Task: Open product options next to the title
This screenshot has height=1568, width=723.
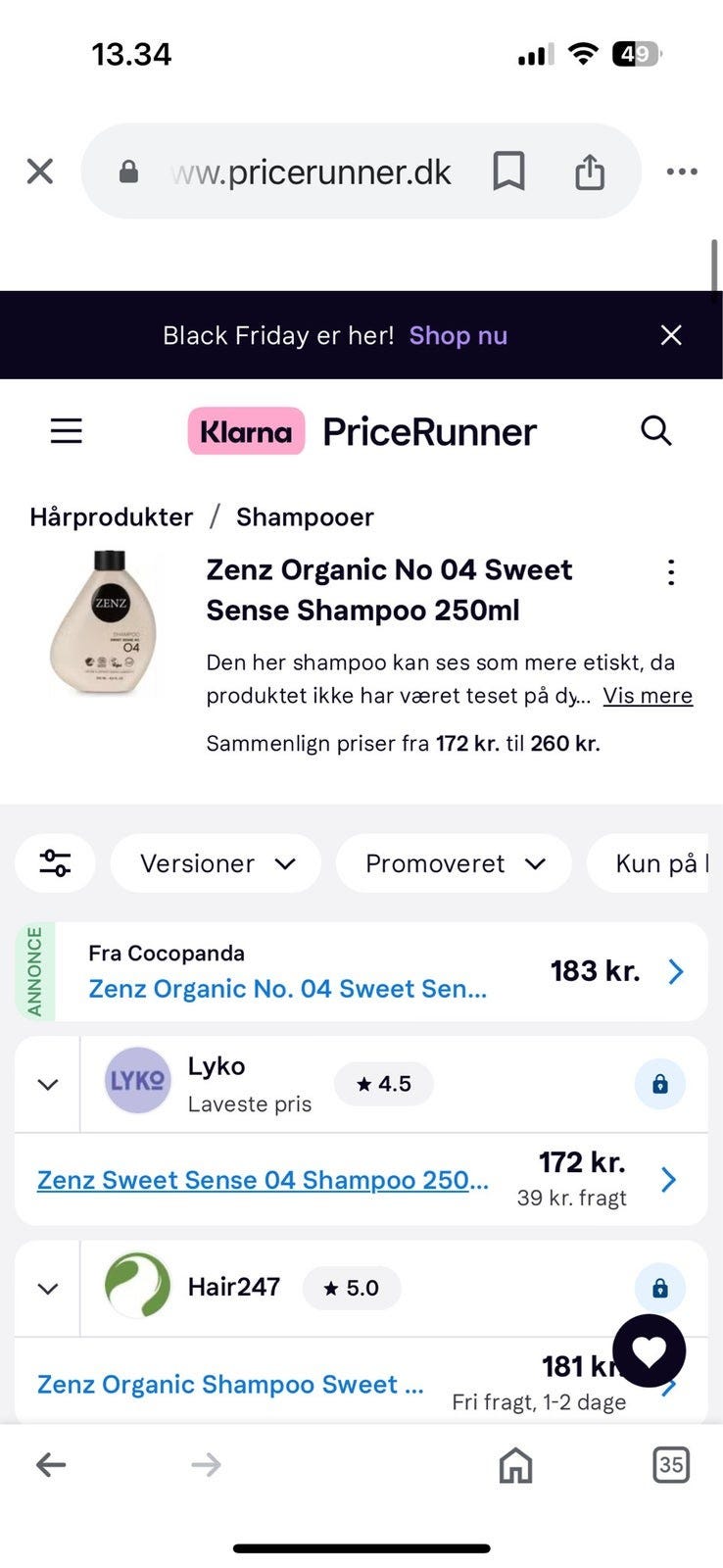Action: coord(671,572)
